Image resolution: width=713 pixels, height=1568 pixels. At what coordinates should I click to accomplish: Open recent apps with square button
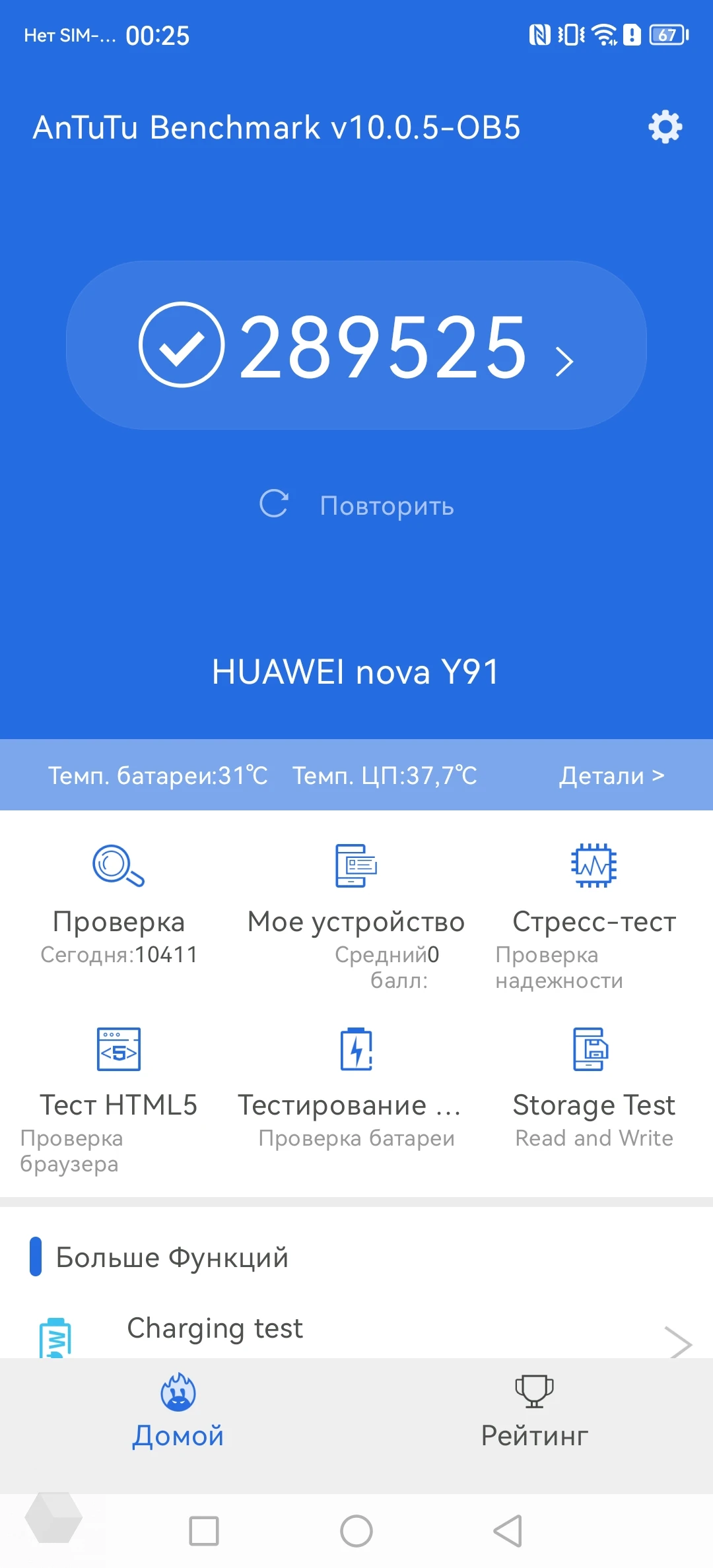(204, 1531)
